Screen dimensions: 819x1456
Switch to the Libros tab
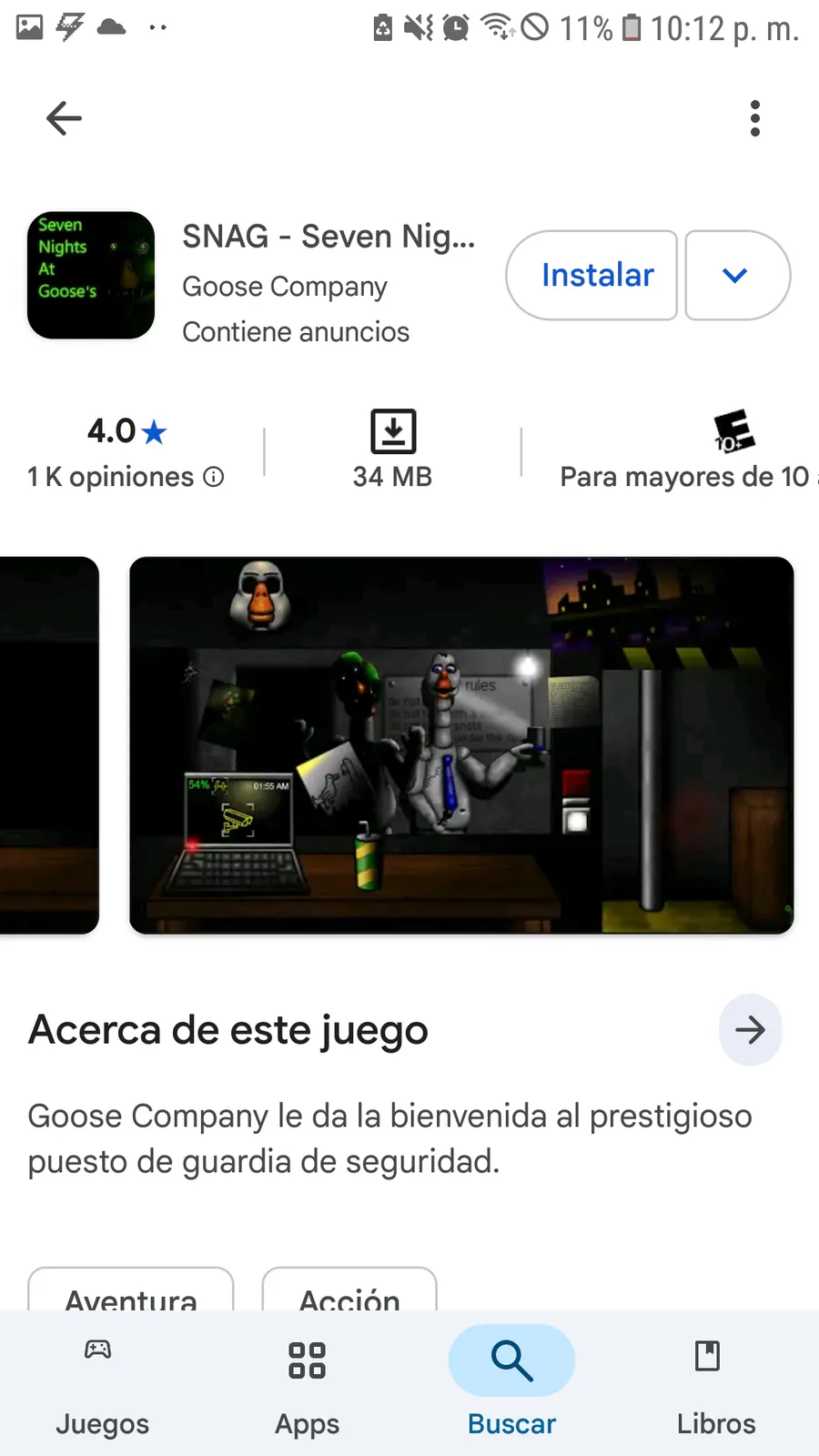tap(715, 1383)
